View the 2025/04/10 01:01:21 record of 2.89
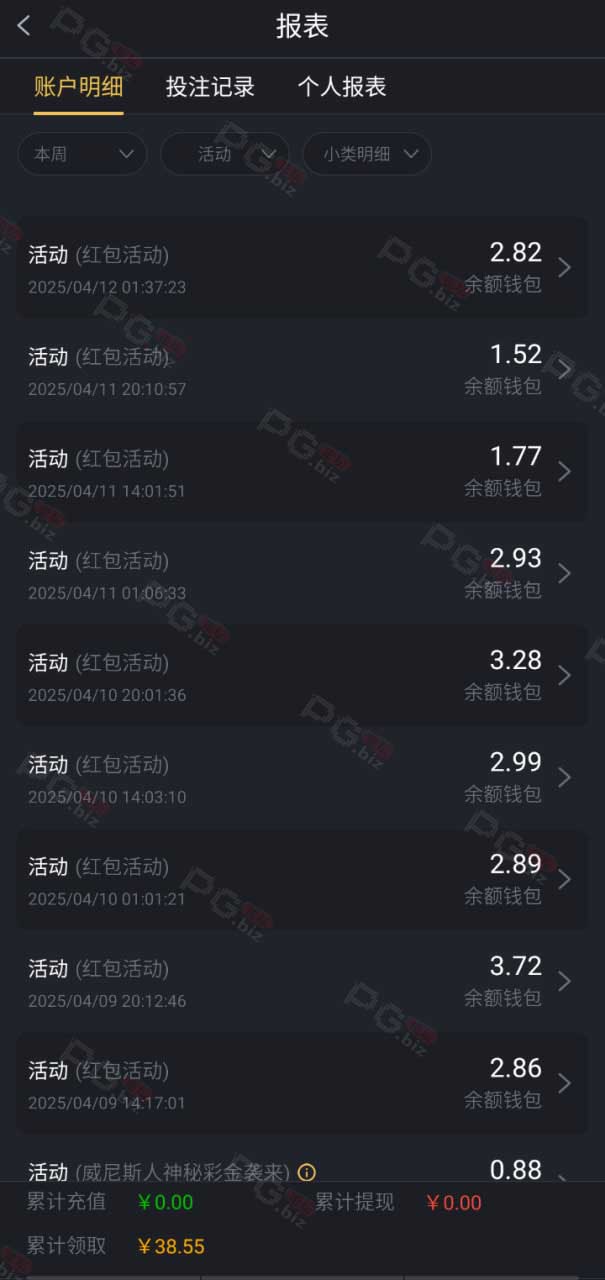The image size is (605, 1280). click(x=302, y=880)
